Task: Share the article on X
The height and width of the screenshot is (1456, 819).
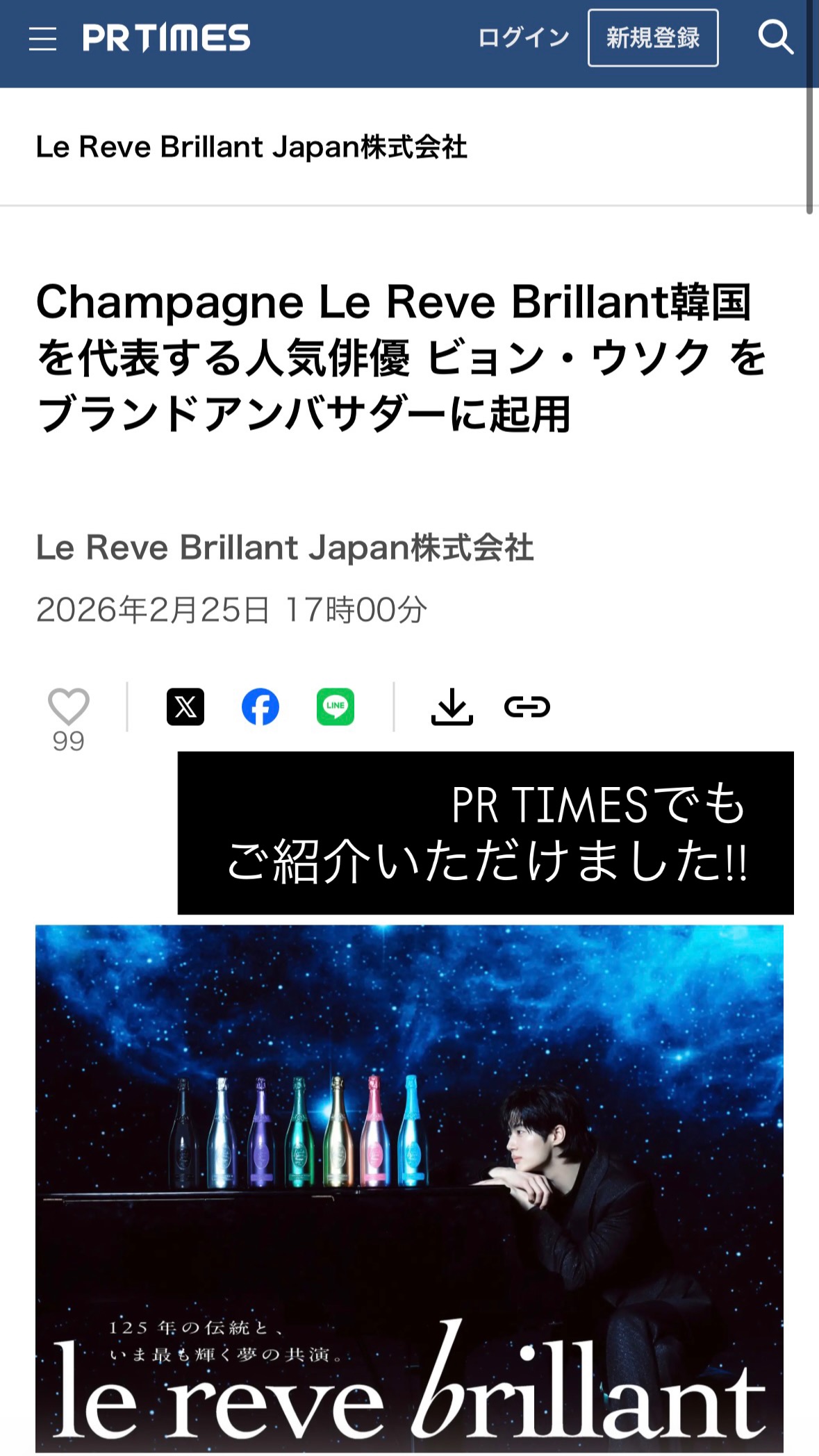Action: tap(184, 708)
